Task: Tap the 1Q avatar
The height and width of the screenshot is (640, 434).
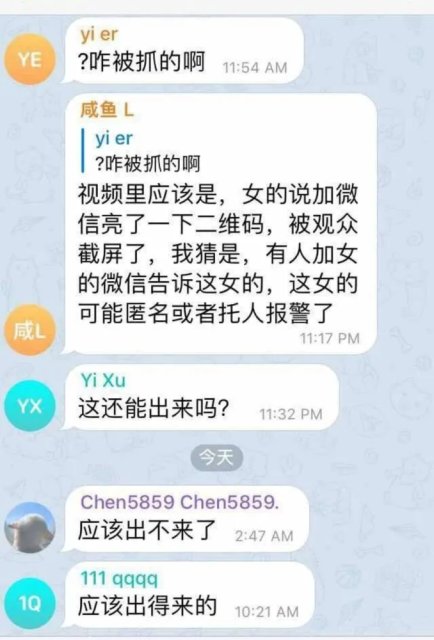Action: [29, 603]
